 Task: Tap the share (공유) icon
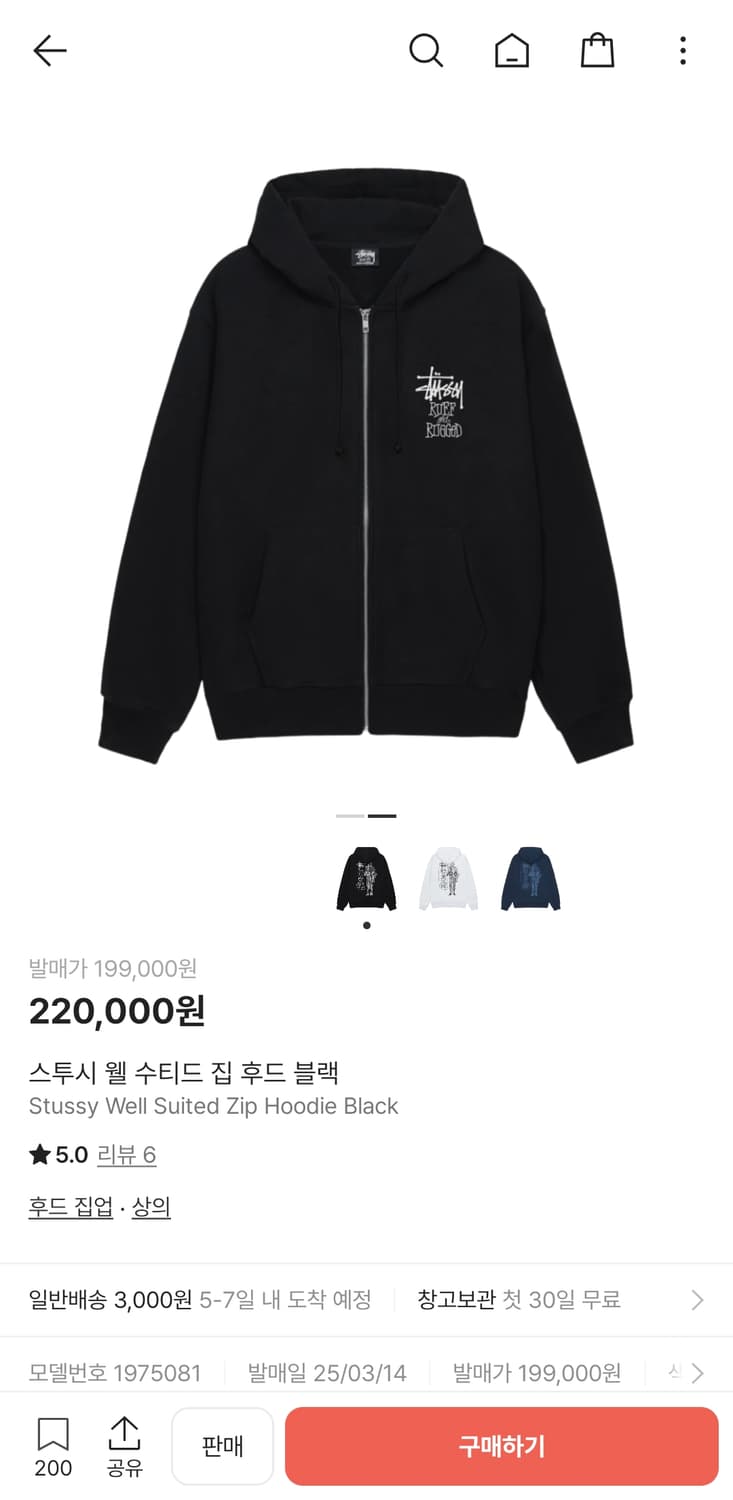[x=124, y=1445]
